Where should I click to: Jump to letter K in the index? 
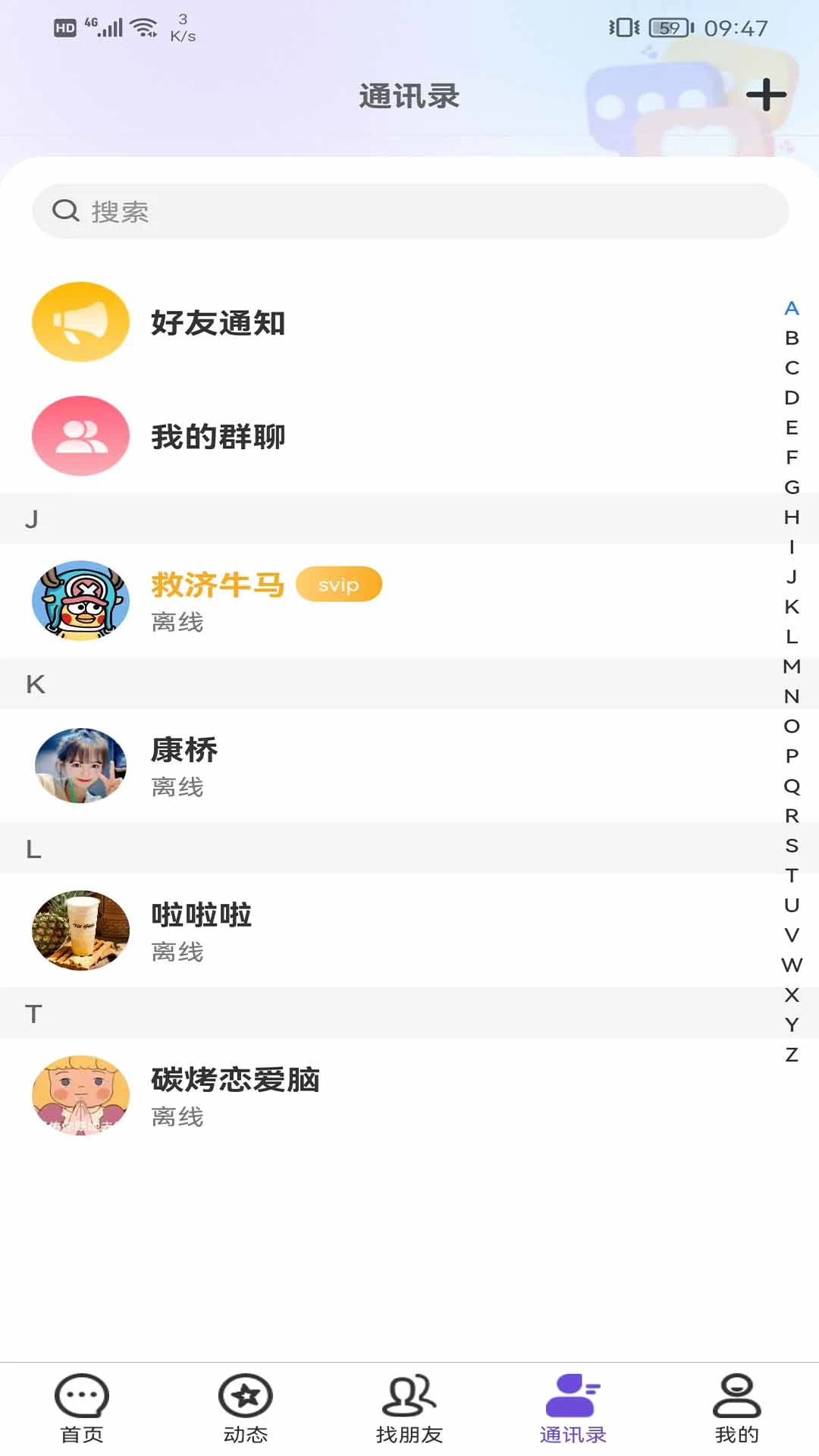point(792,607)
